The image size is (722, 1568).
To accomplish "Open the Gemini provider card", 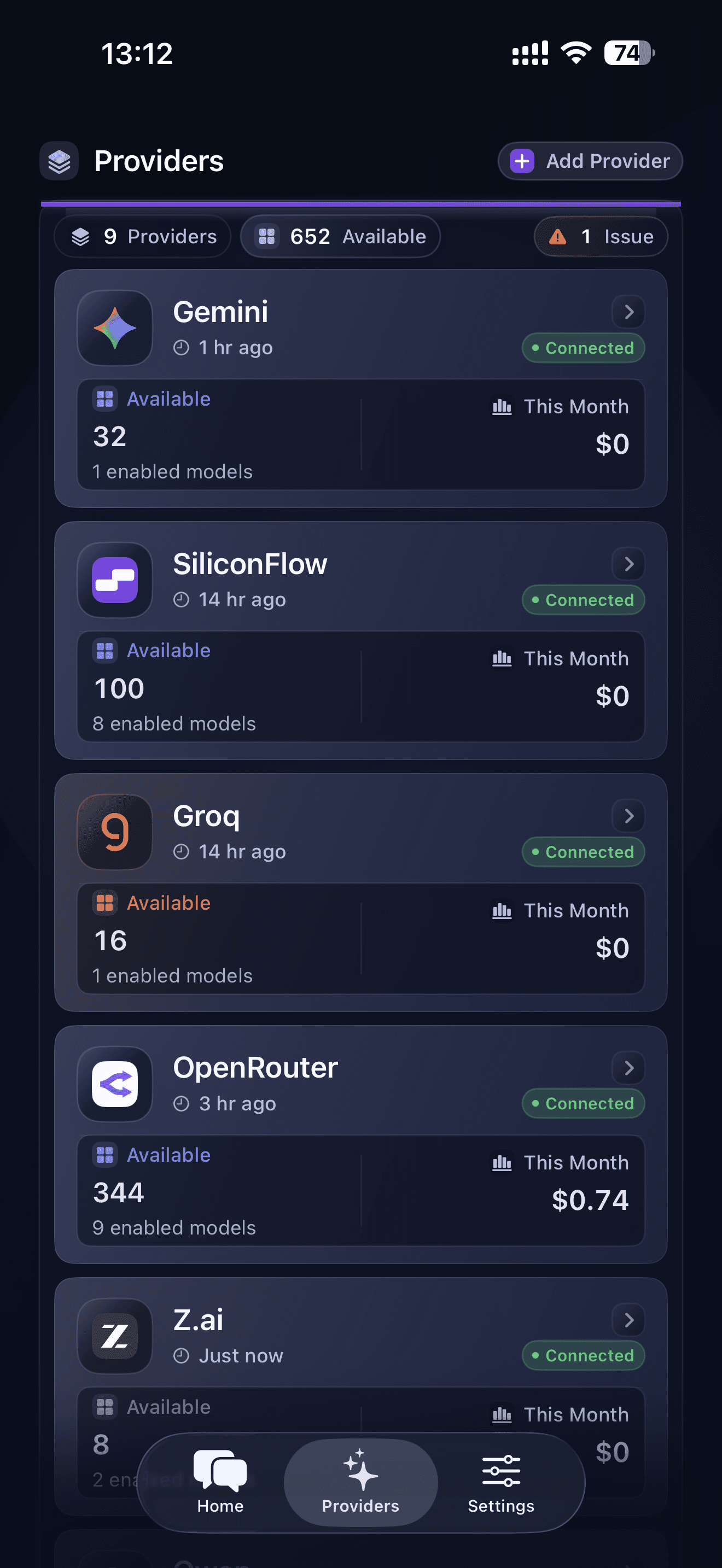I will click(x=360, y=329).
